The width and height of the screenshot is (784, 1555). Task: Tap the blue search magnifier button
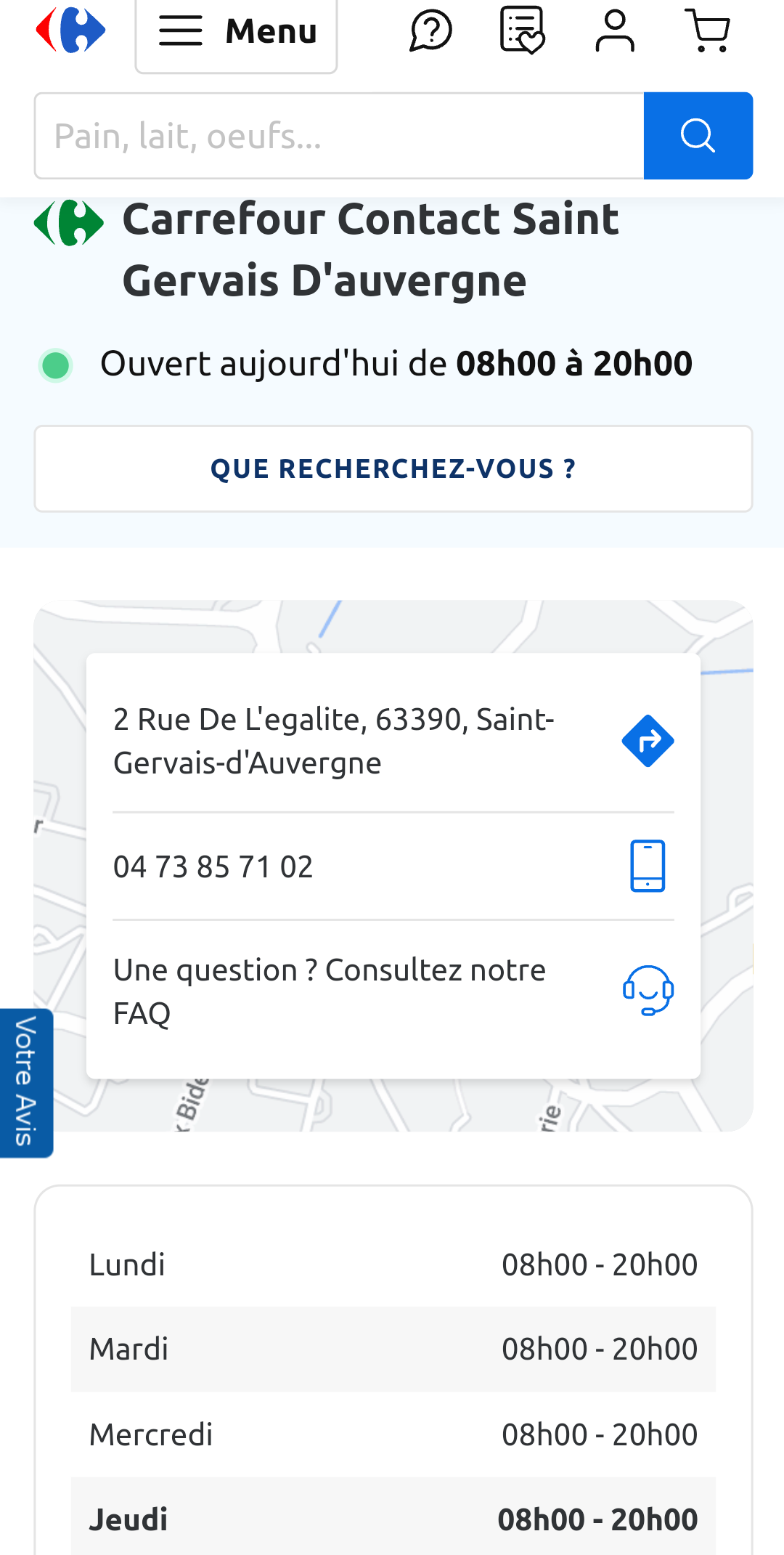point(698,136)
